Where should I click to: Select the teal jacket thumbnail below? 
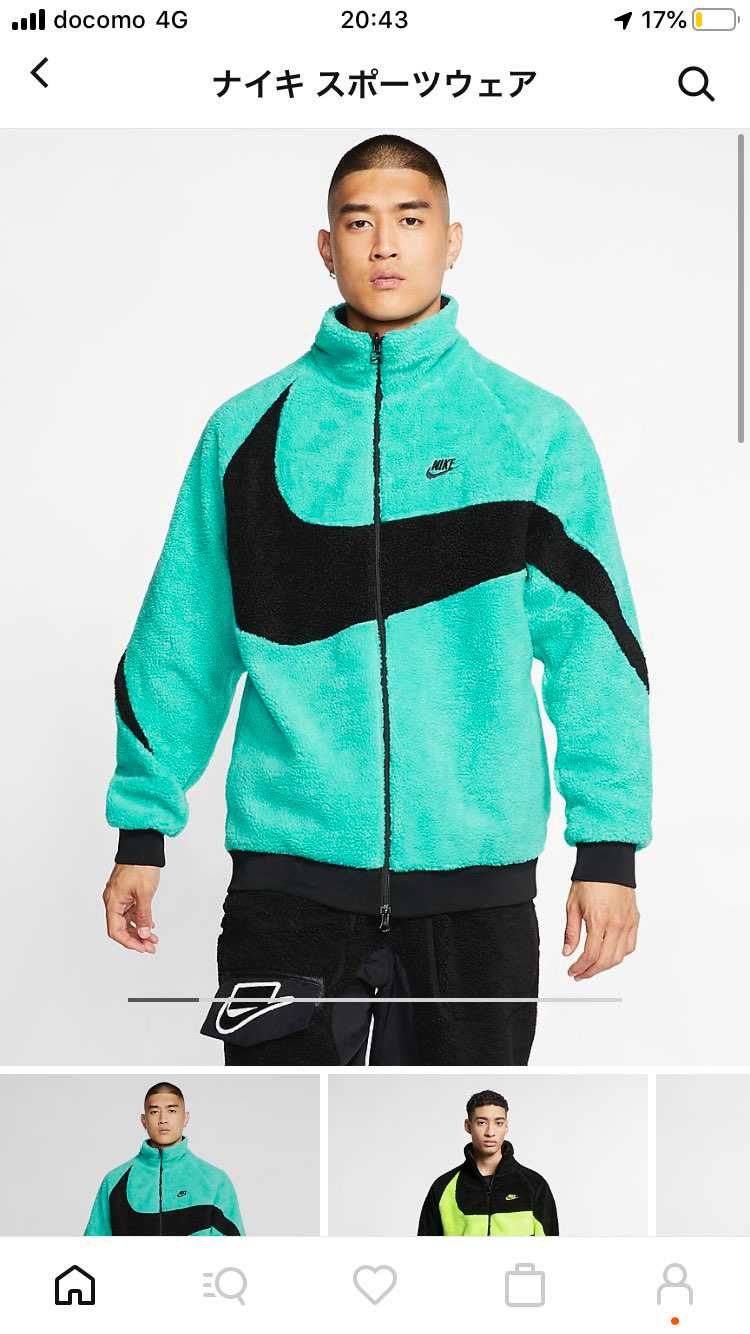[160, 1155]
